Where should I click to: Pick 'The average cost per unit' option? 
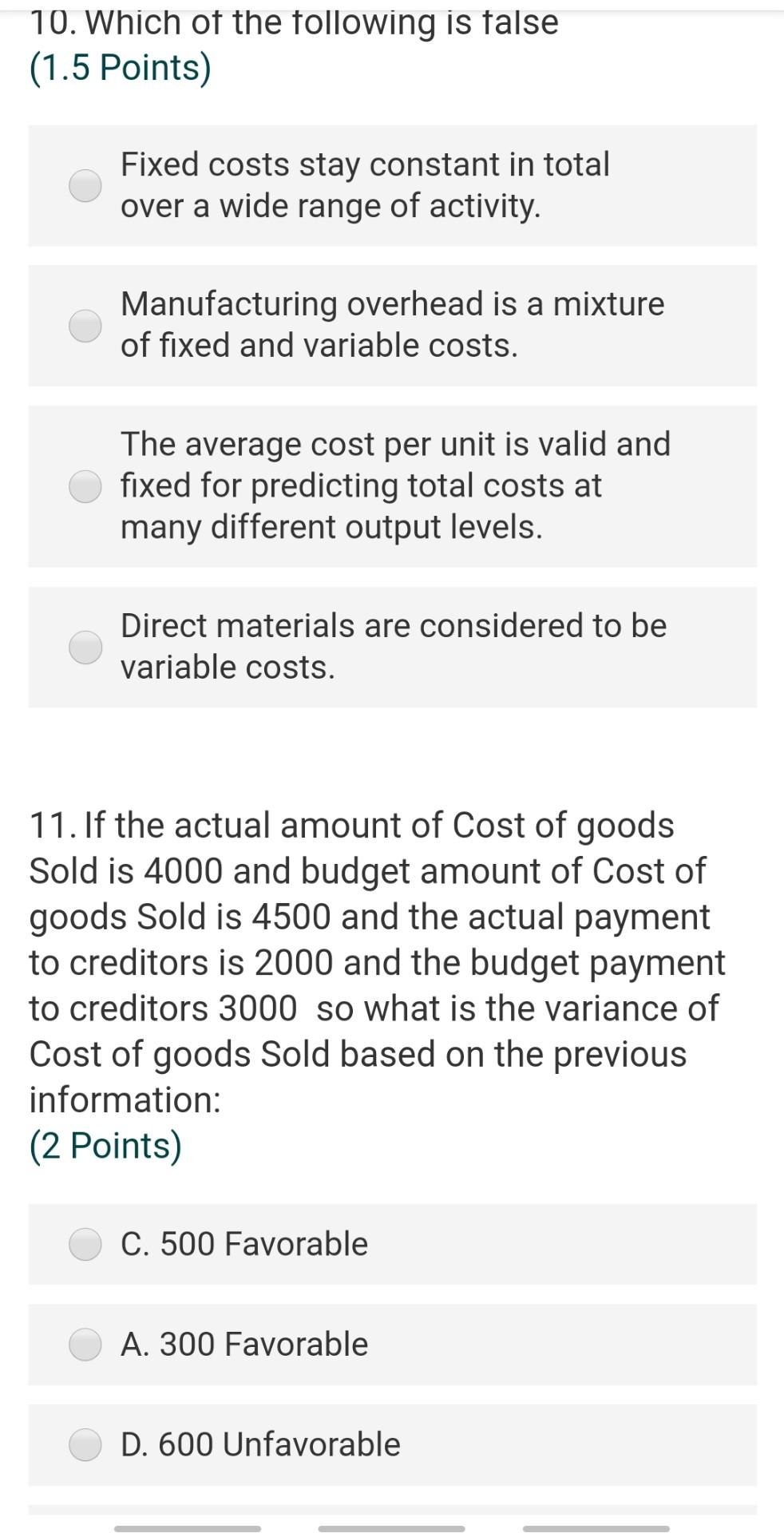coord(85,486)
